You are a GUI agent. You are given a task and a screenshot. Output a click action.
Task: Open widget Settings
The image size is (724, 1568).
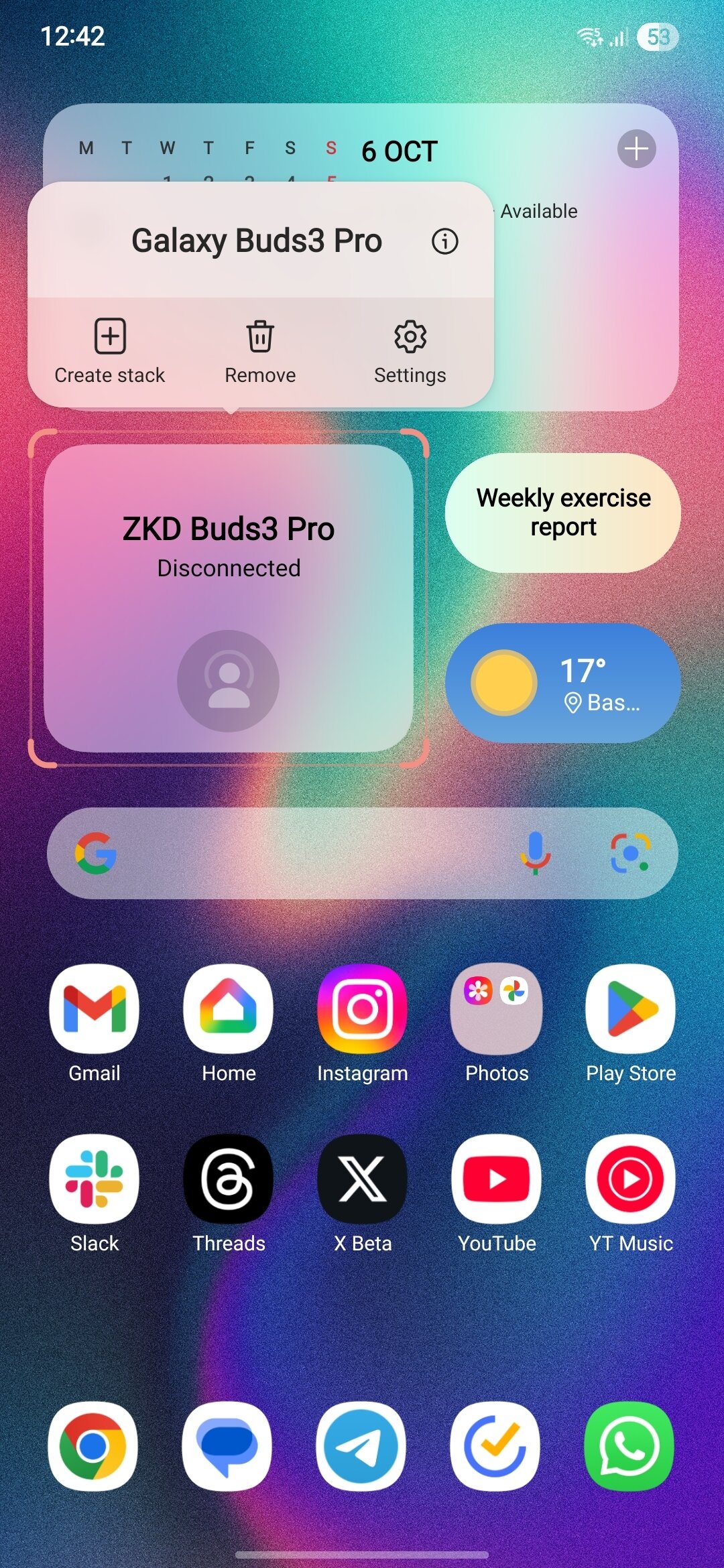pos(410,351)
